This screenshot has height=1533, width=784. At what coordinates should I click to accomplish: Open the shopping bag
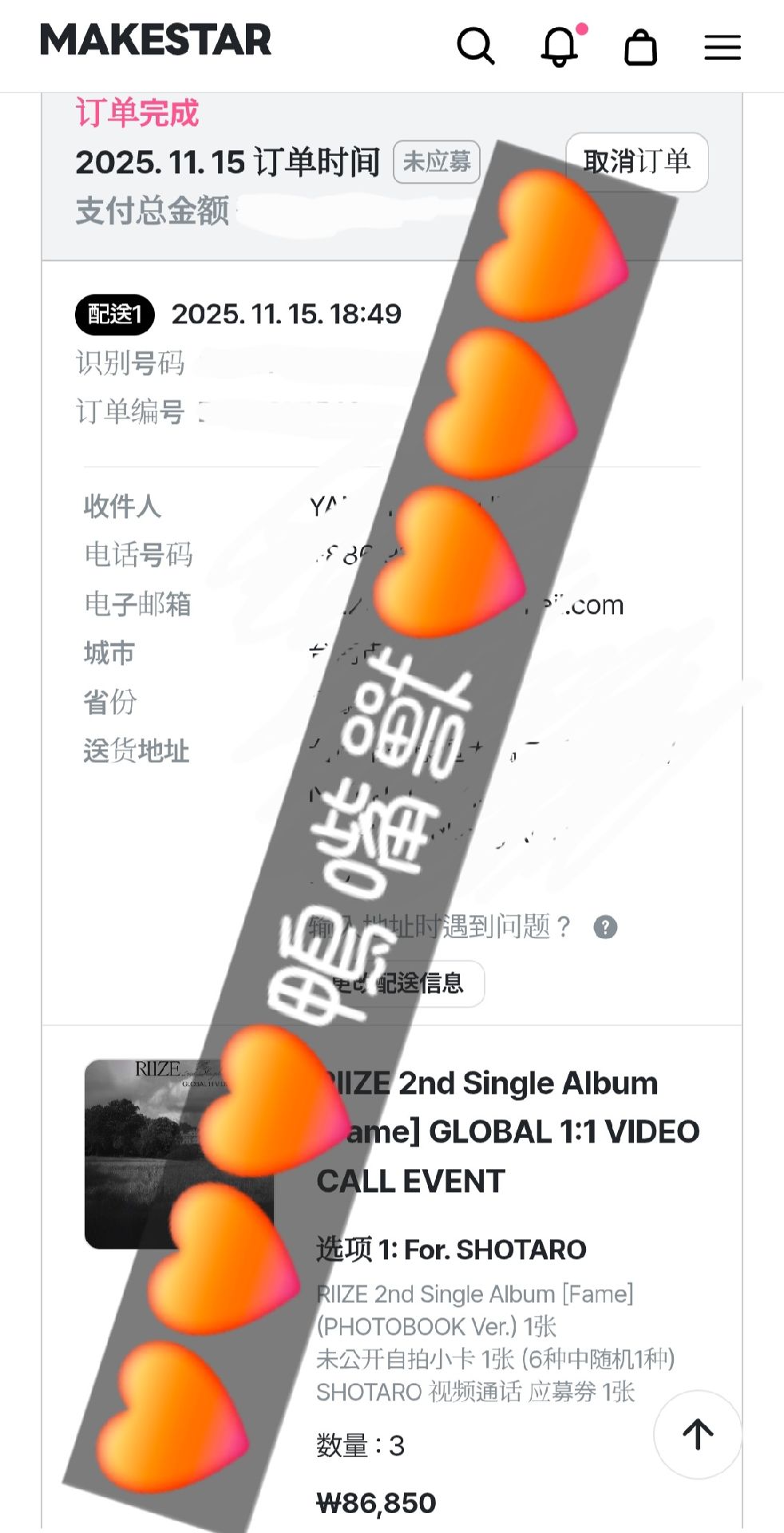(x=640, y=47)
